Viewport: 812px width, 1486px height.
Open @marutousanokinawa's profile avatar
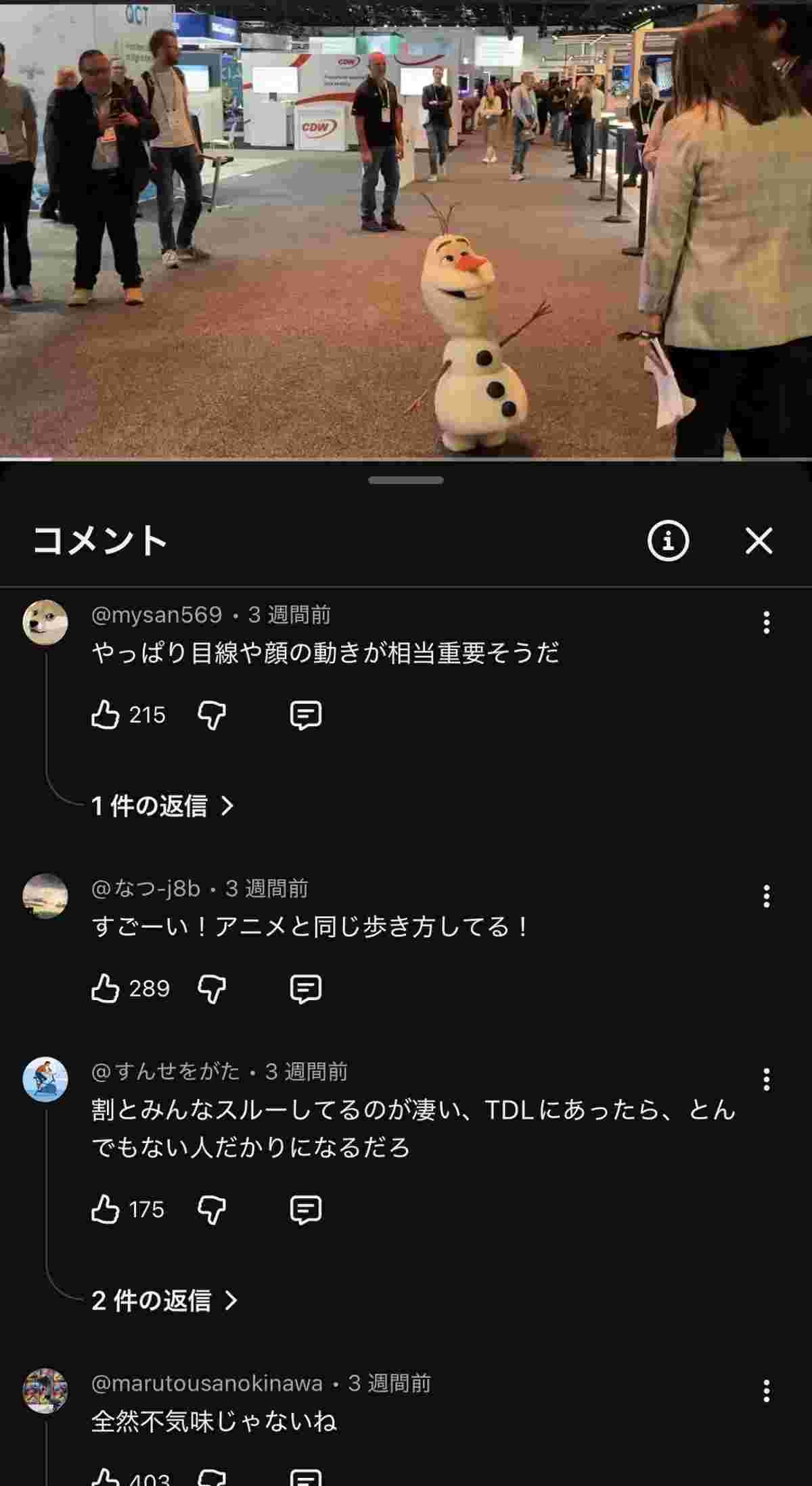click(45, 1391)
